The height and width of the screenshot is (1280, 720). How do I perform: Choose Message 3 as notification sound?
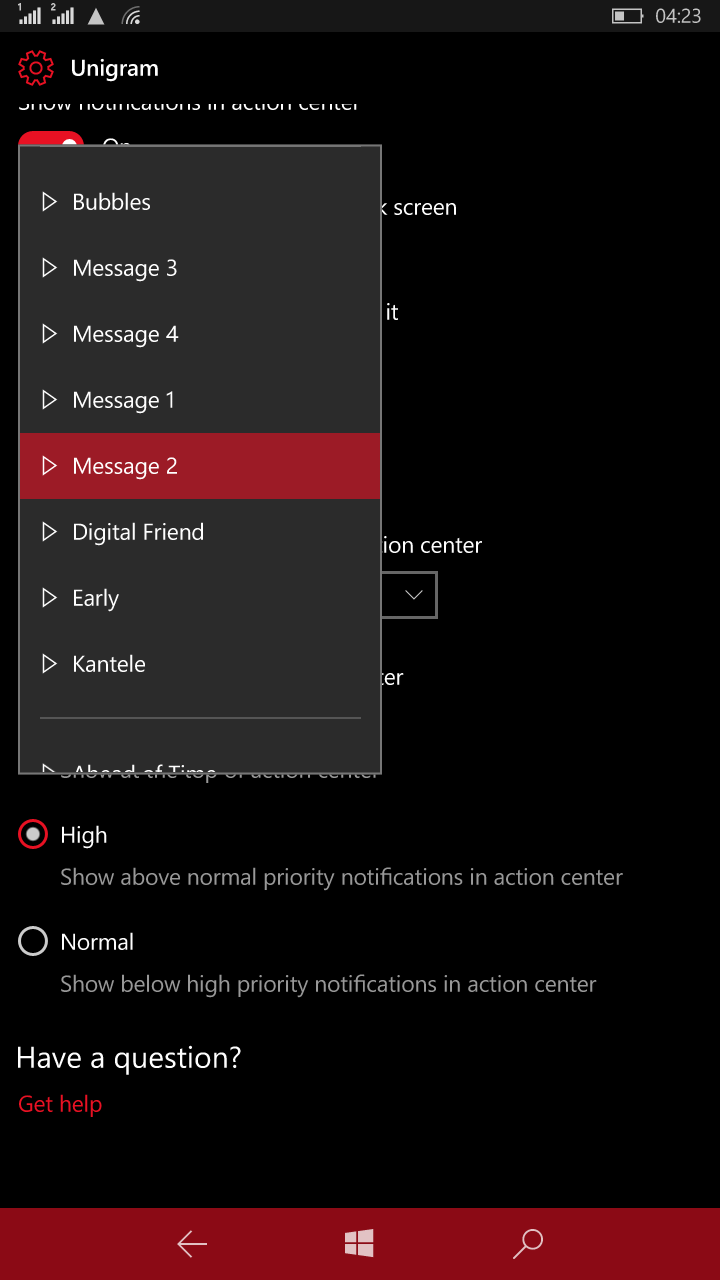(x=199, y=268)
